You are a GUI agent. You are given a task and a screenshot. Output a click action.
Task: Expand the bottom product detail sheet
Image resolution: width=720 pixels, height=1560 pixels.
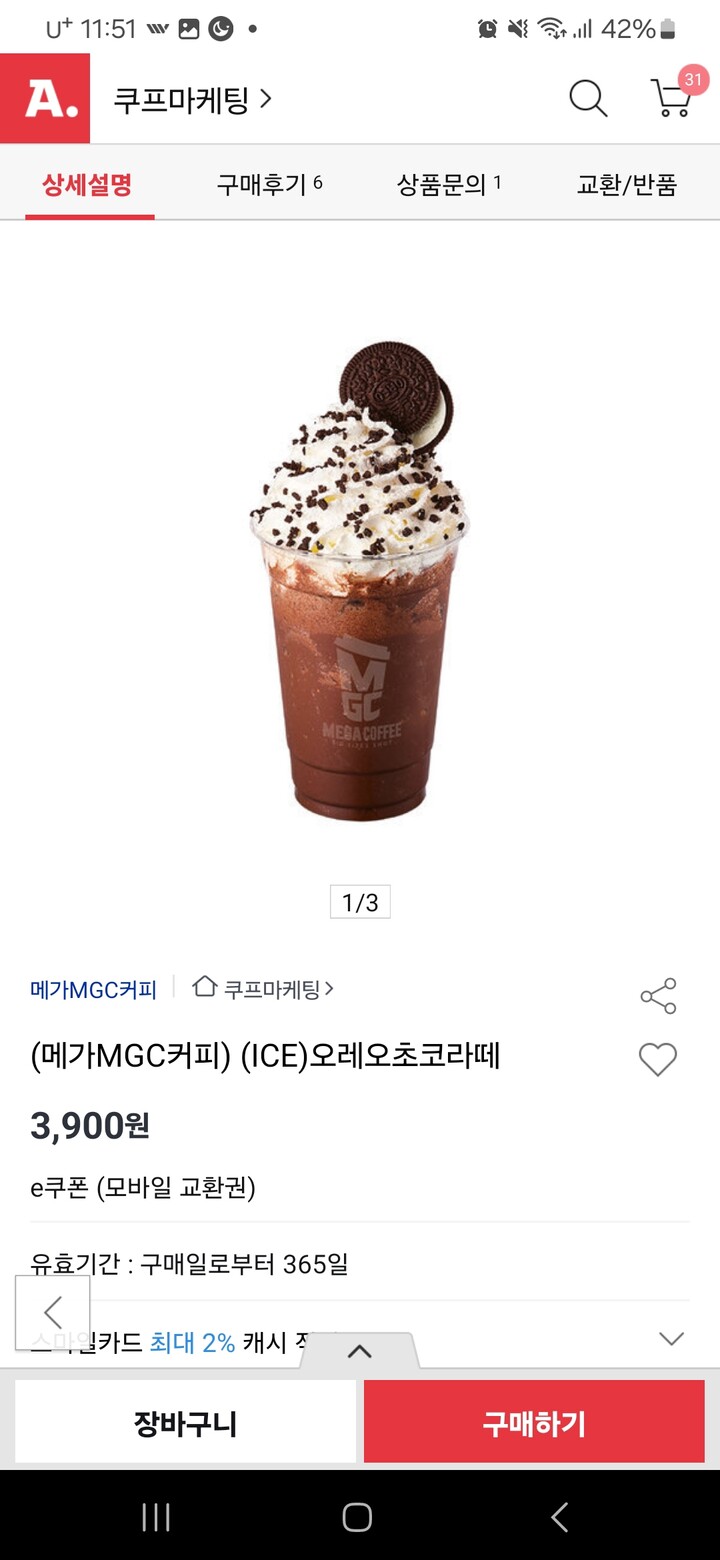pyautogui.click(x=360, y=1352)
